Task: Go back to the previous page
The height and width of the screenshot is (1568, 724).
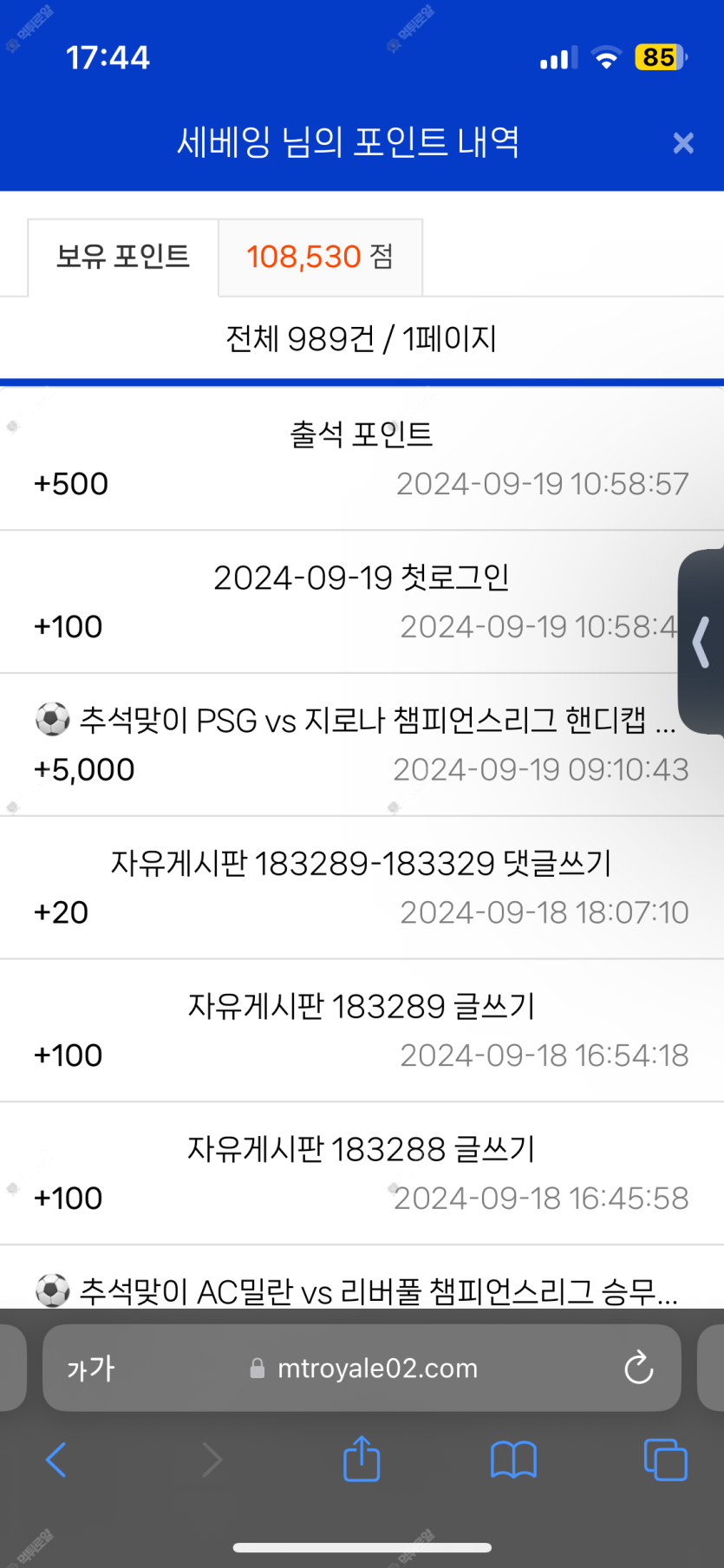Action: (x=56, y=1460)
